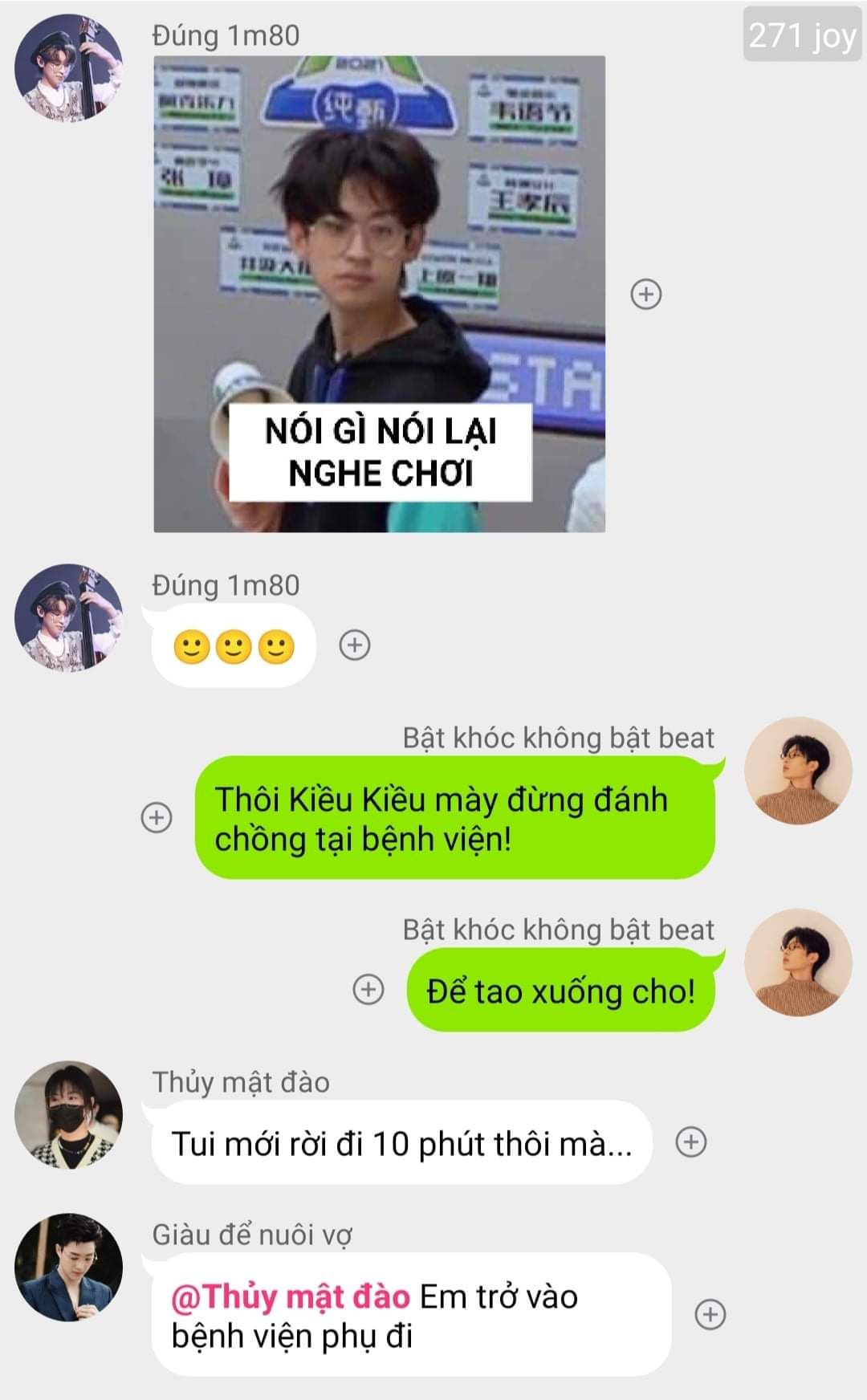
Task: React to "Em trở vào bệnh viện" message
Action: [x=710, y=1314]
